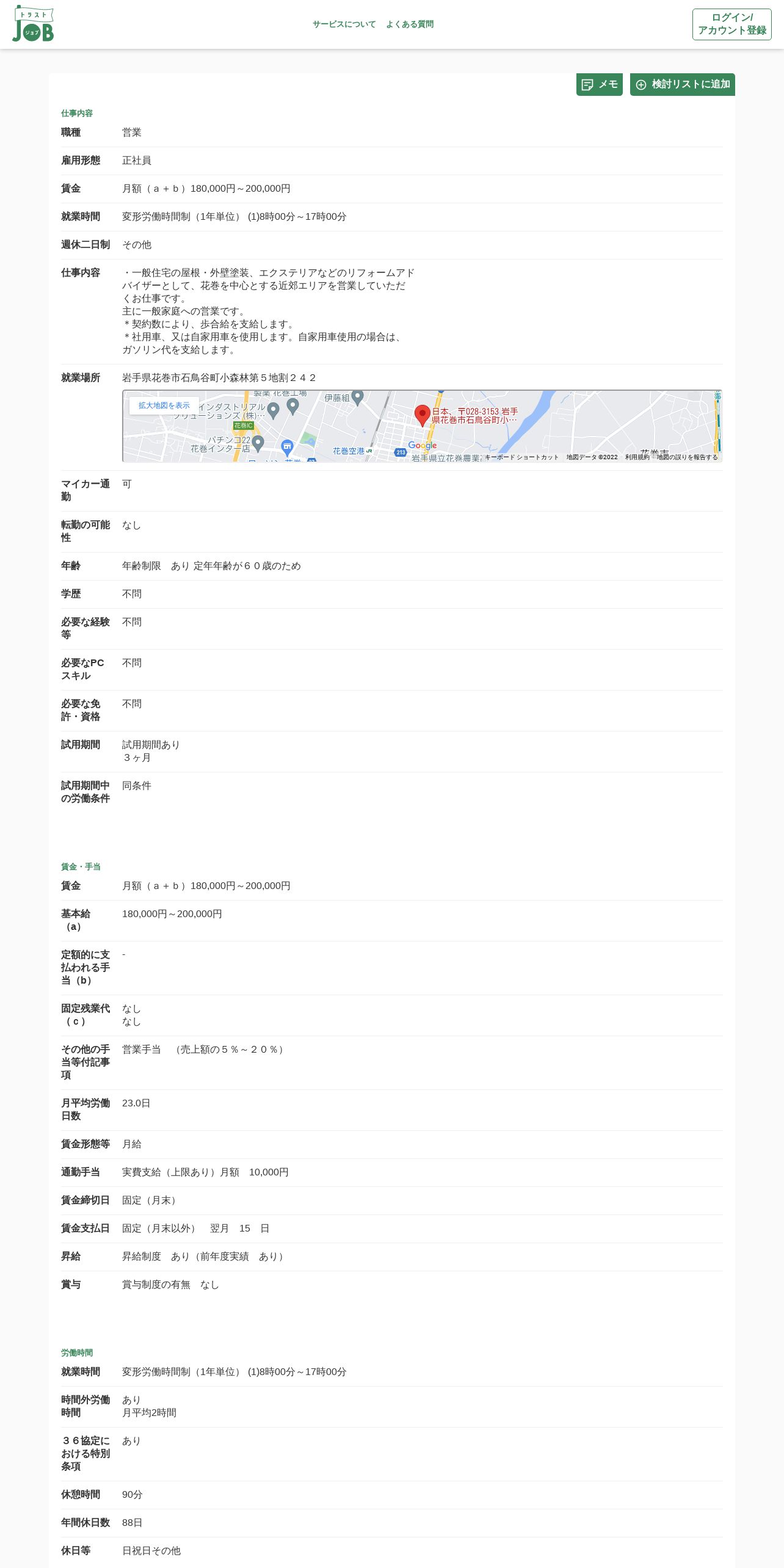Add job to 検討リスト

(x=682, y=84)
